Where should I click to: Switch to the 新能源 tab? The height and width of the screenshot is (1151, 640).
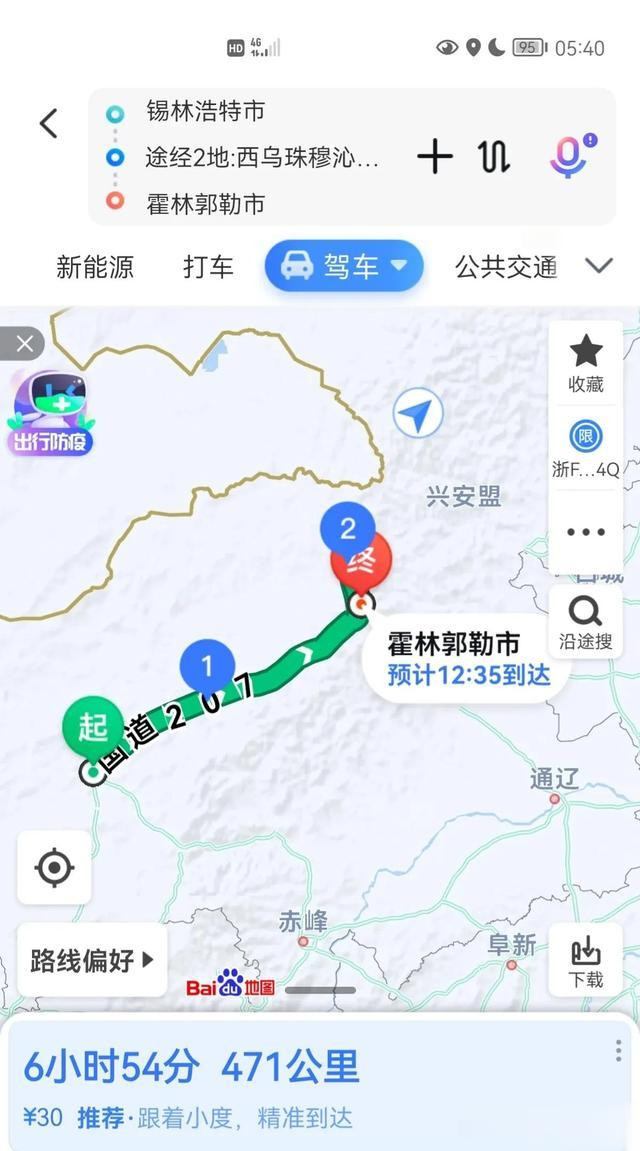pyautogui.click(x=95, y=267)
